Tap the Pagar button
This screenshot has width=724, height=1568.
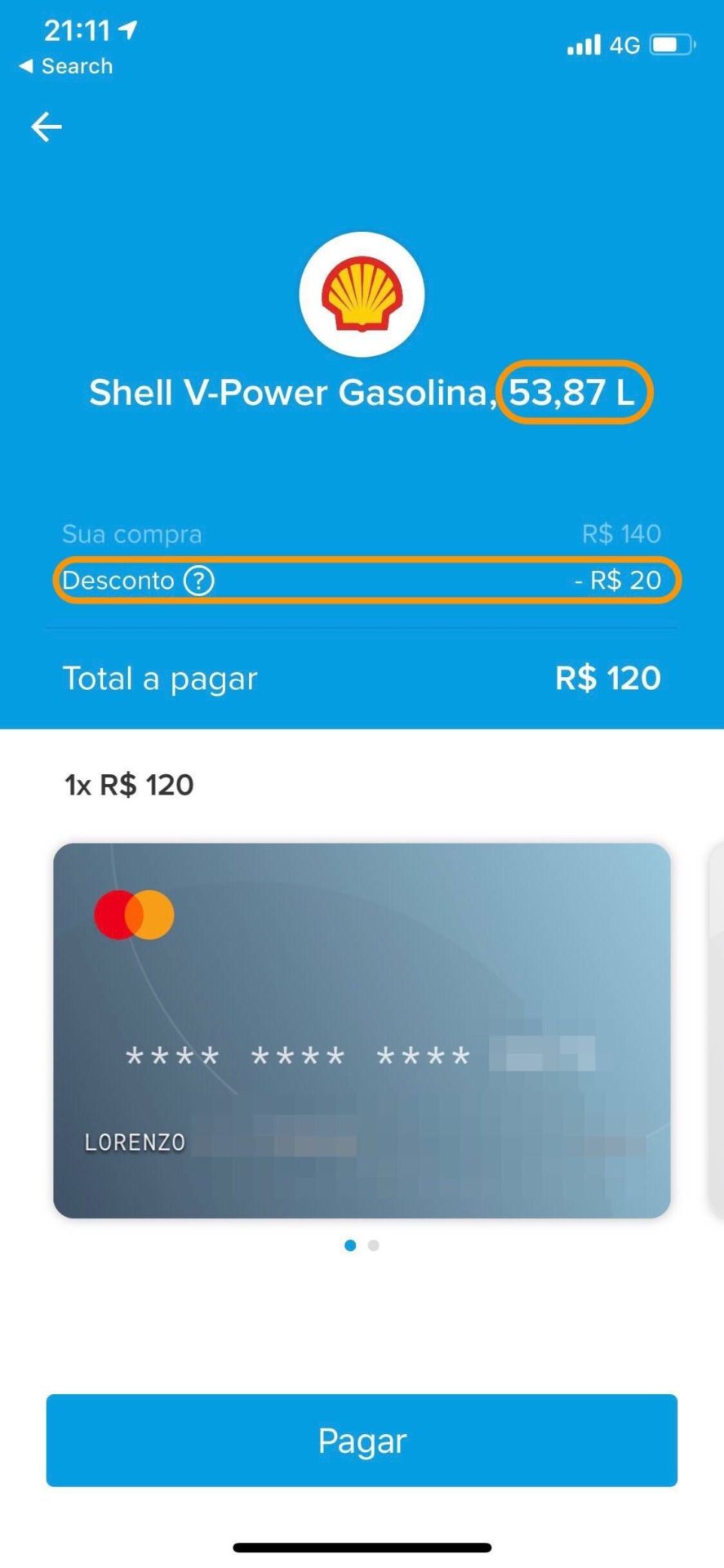362,1440
